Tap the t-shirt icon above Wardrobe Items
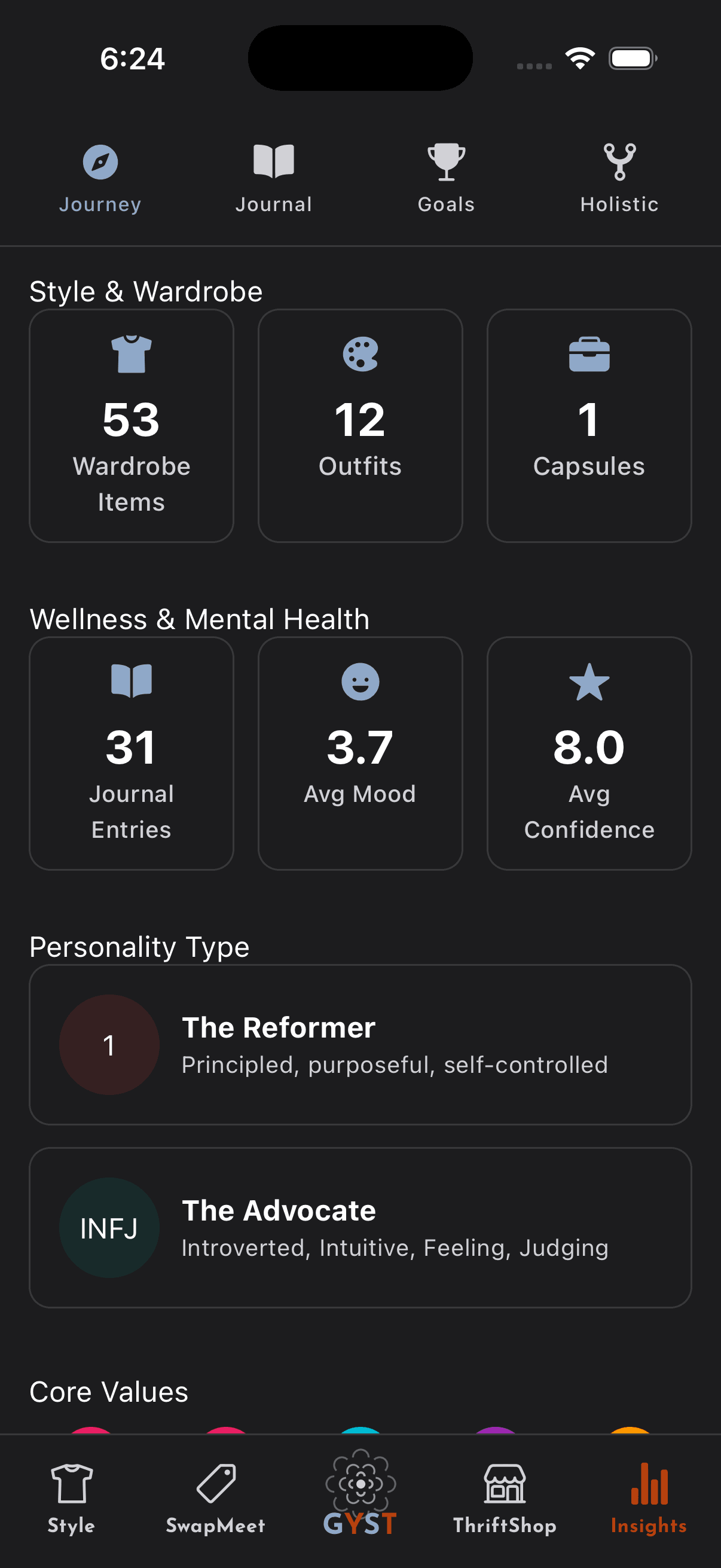 (131, 356)
